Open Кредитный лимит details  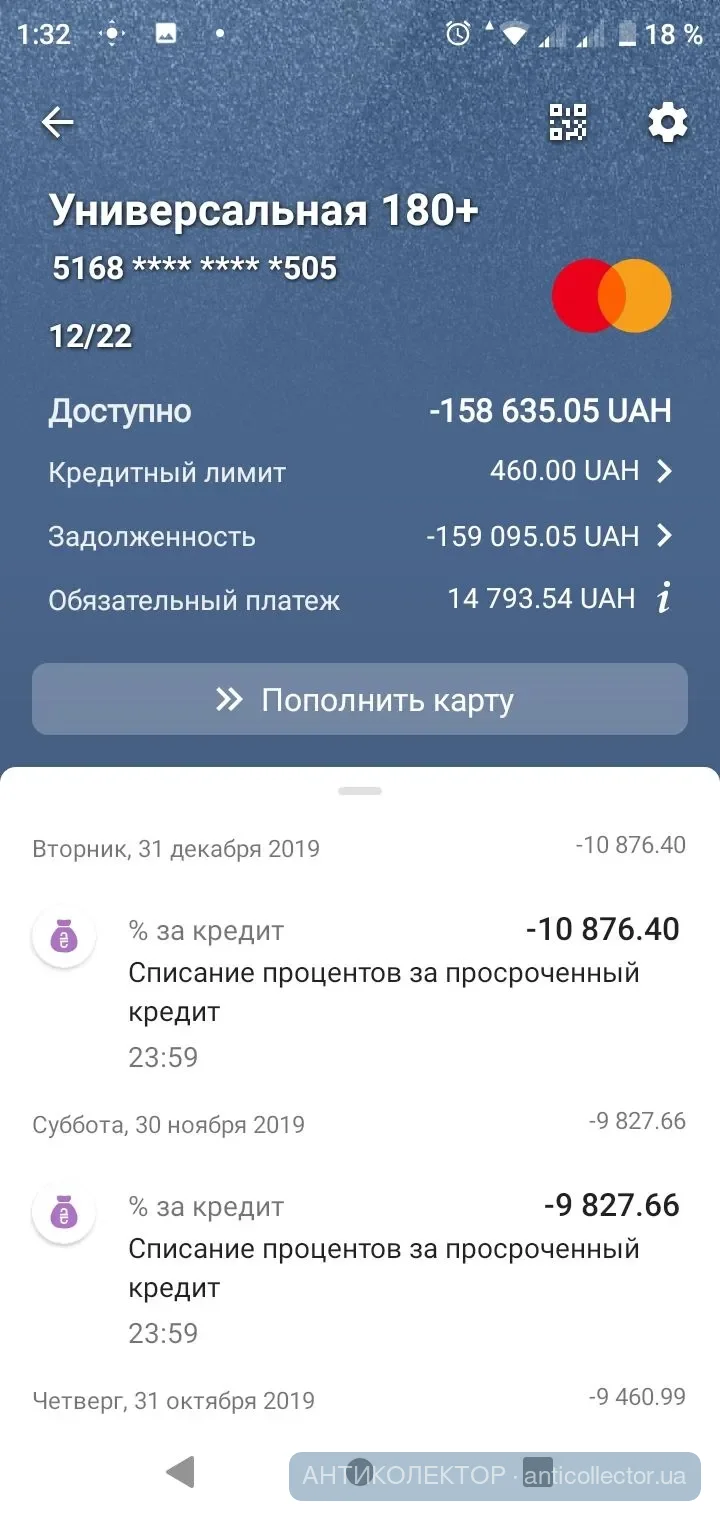point(664,472)
